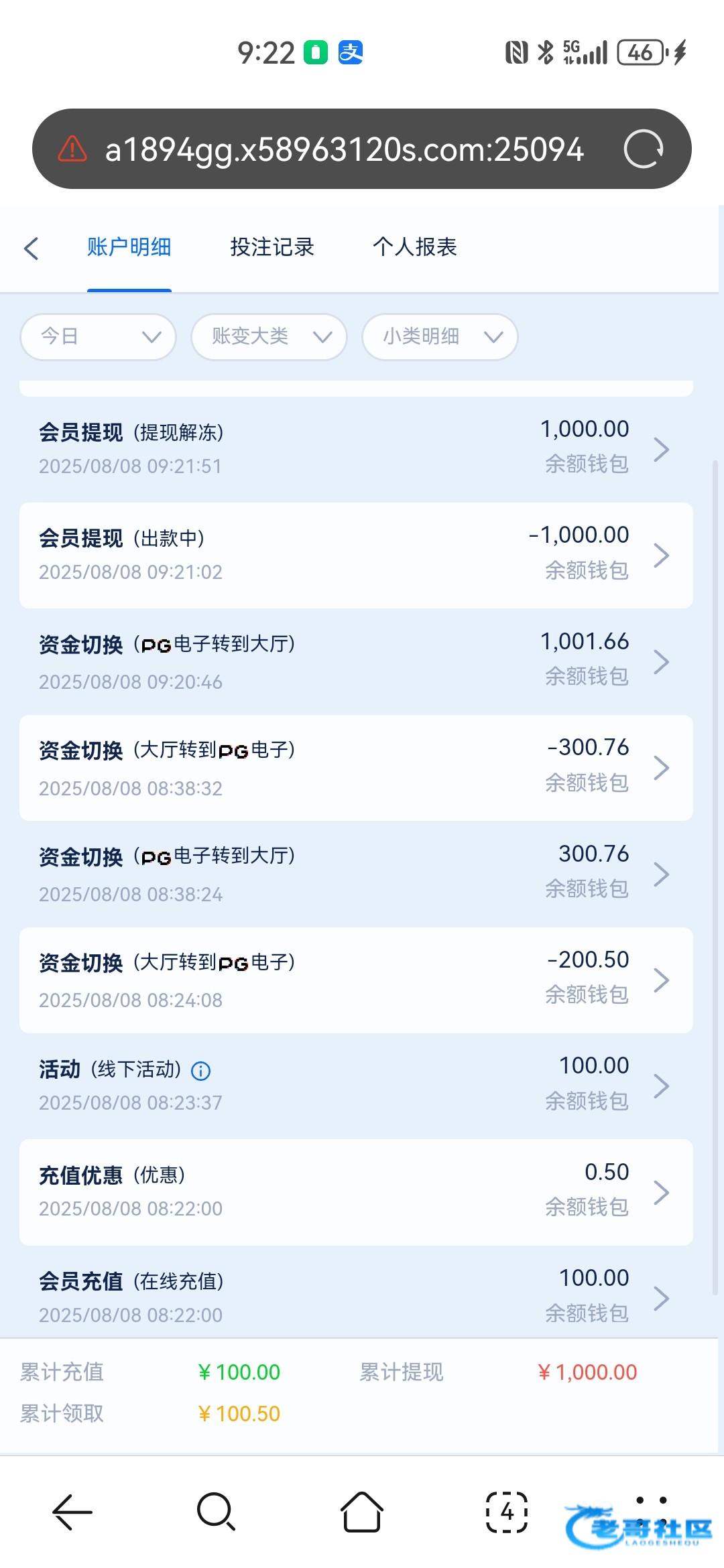
Task: Switch to the 个人报表 tab
Action: coord(415,247)
